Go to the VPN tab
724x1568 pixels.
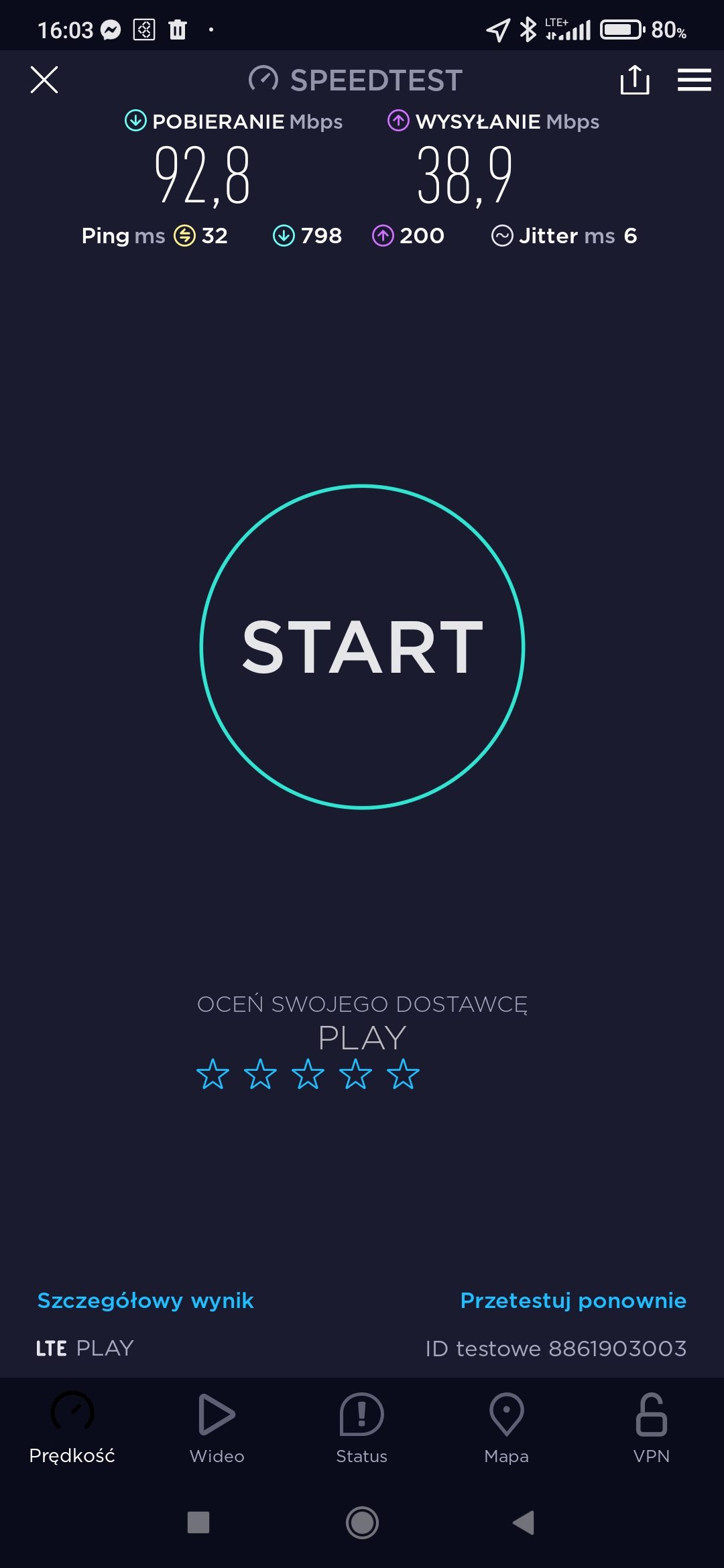click(651, 1428)
